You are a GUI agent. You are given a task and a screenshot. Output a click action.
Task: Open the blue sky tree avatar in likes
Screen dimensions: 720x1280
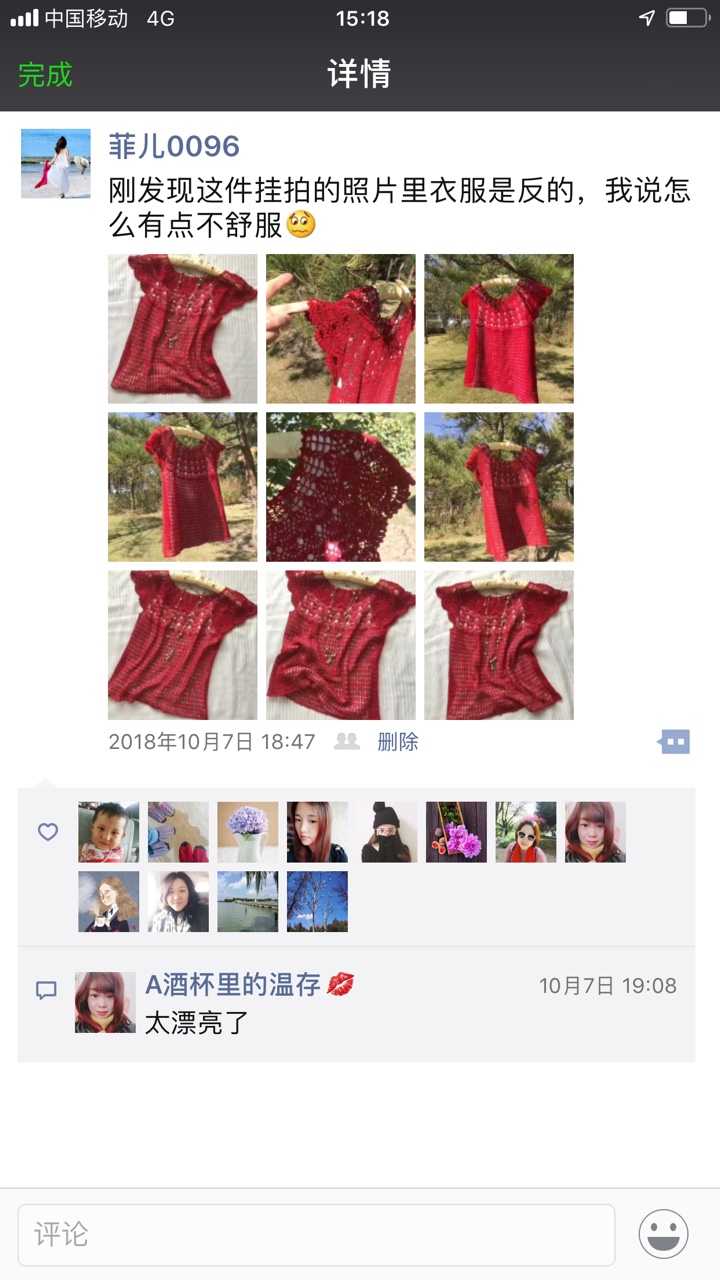317,902
